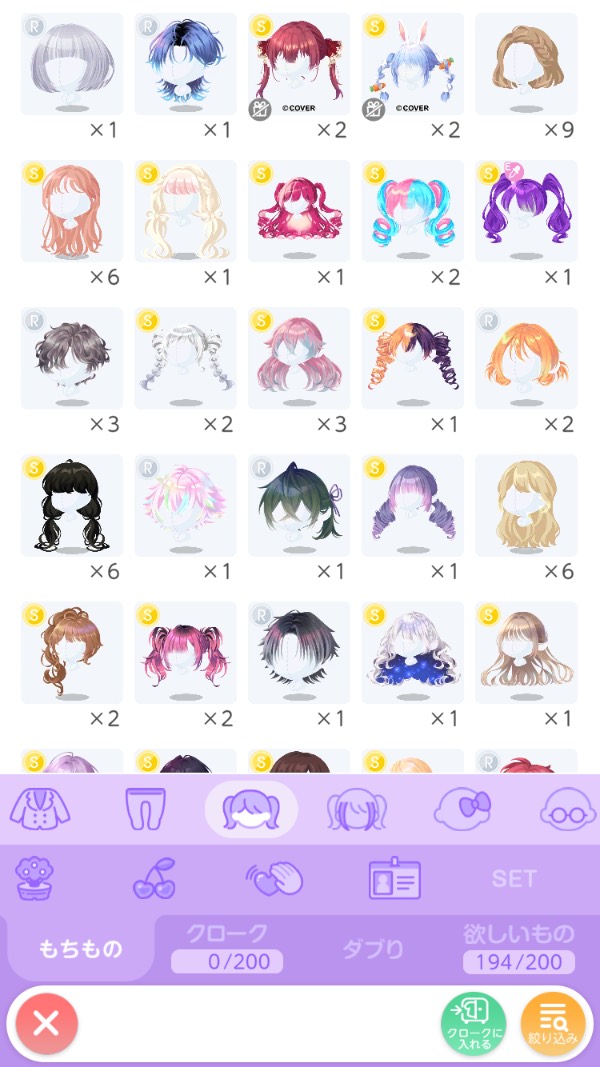The height and width of the screenshot is (1067, 600).
Task: Choose the silver bob hairstyle
Action: click(71, 62)
